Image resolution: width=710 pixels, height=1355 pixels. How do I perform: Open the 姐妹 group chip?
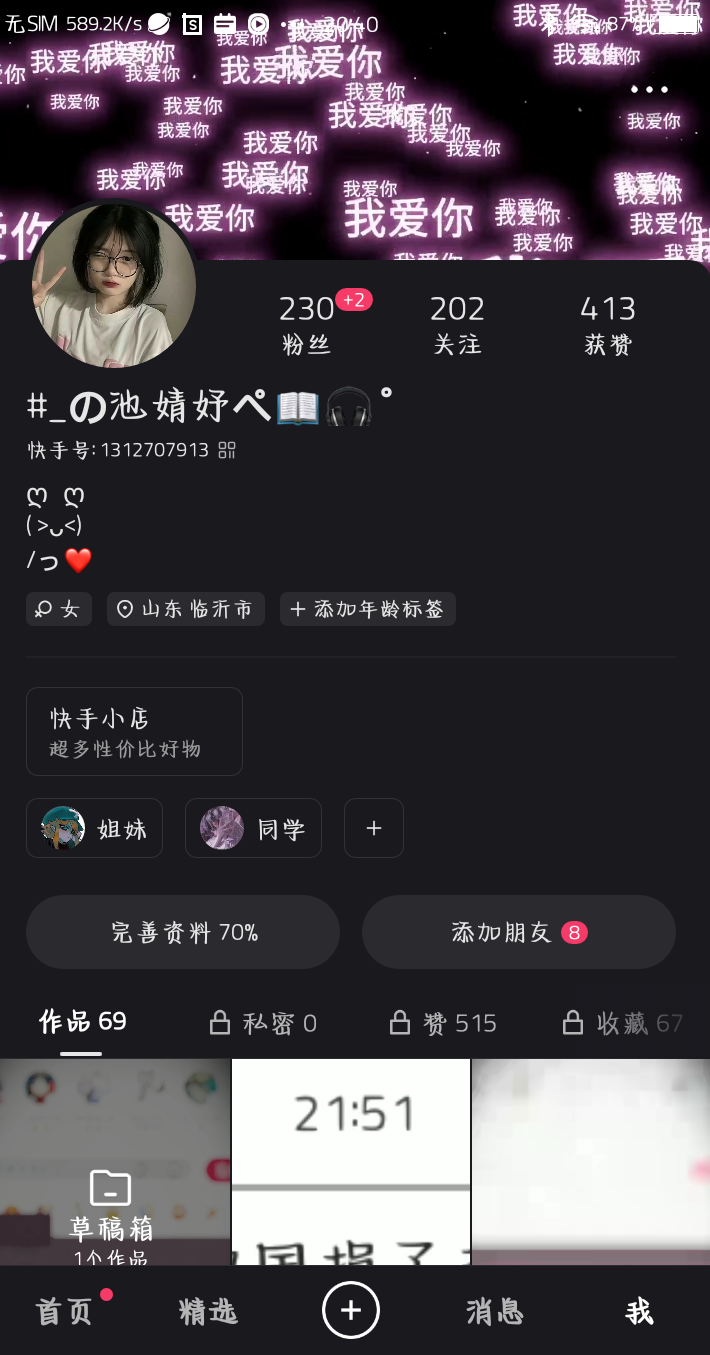point(94,828)
